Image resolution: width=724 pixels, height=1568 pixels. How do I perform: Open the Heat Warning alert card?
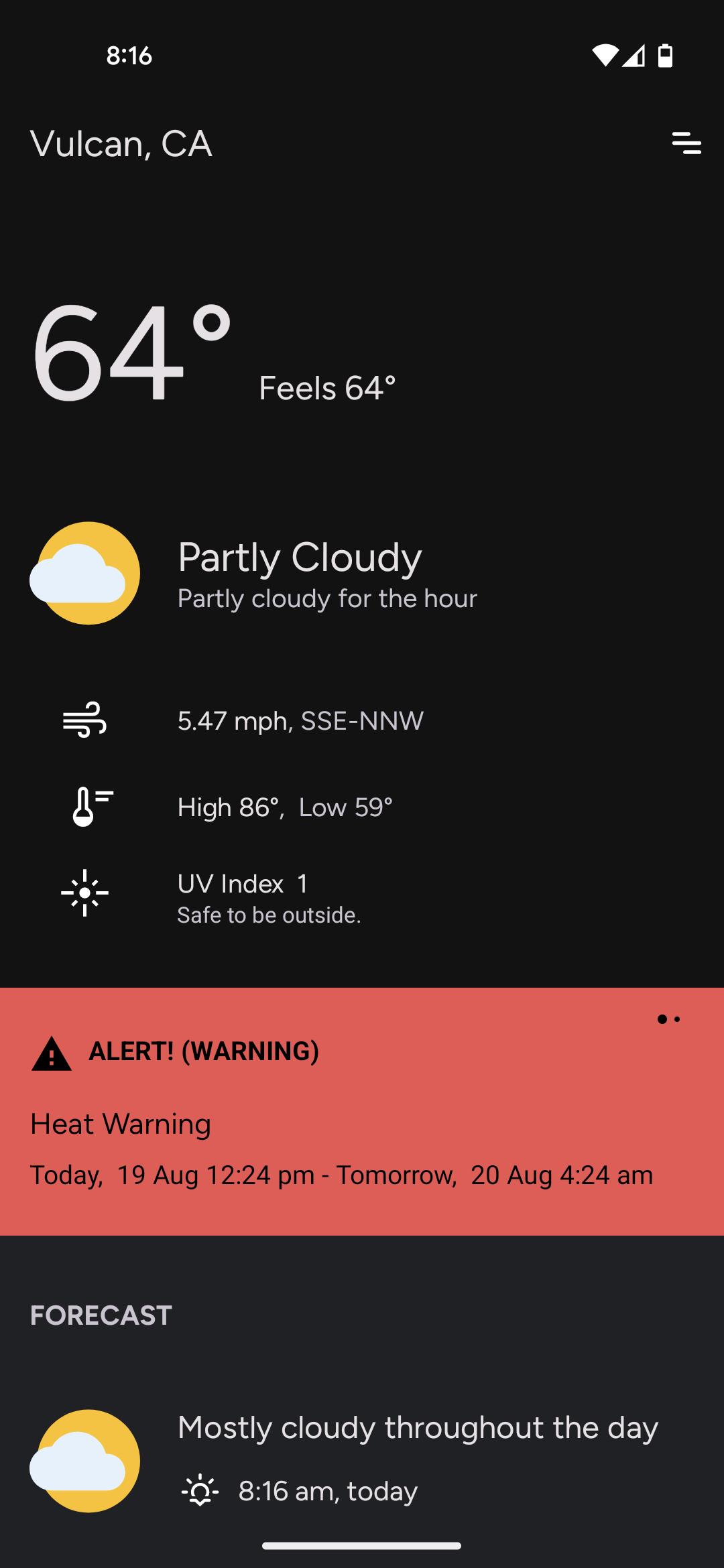click(x=362, y=1112)
